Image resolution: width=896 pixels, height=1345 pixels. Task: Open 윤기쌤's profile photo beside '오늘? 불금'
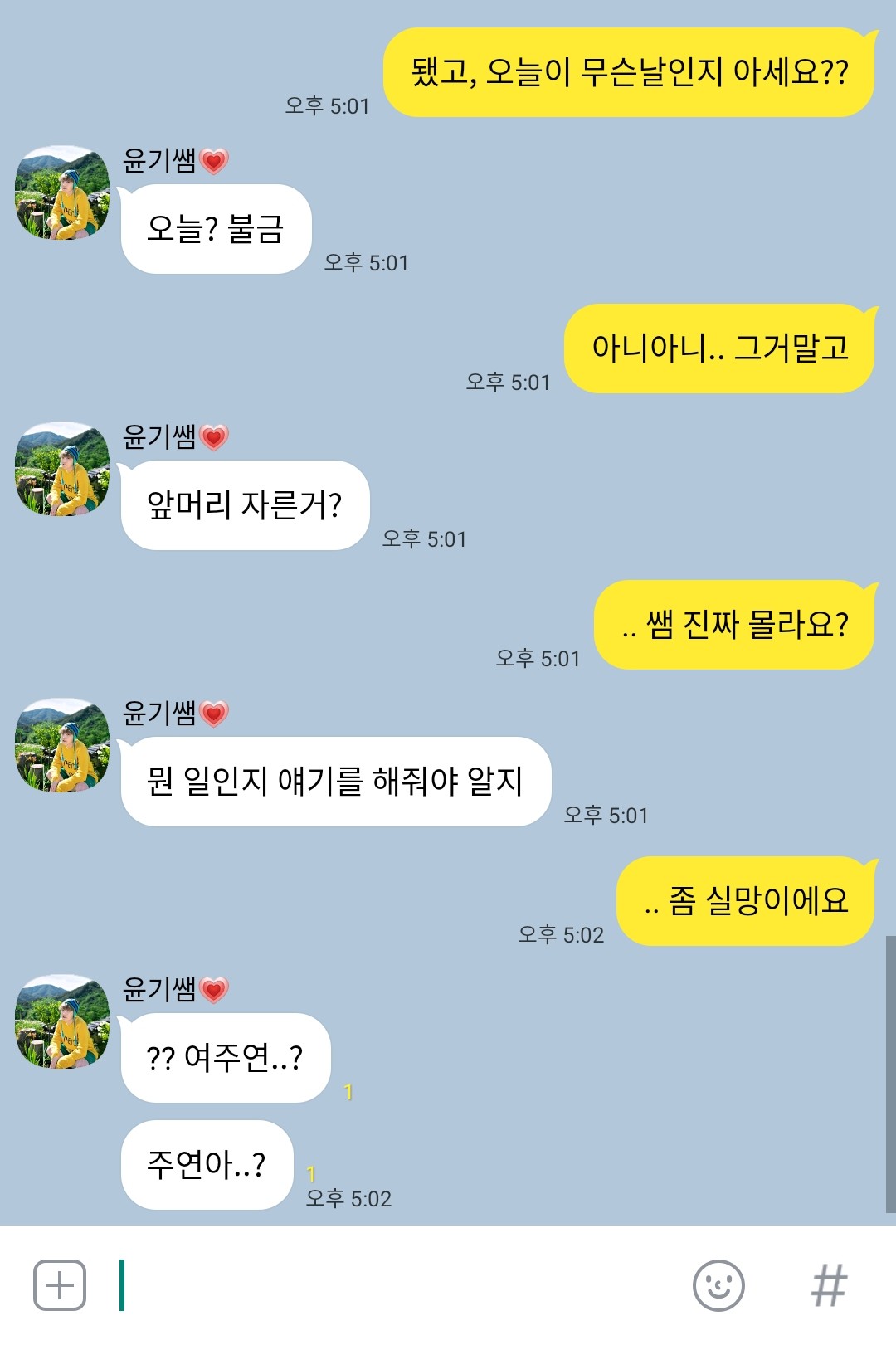pos(62,193)
